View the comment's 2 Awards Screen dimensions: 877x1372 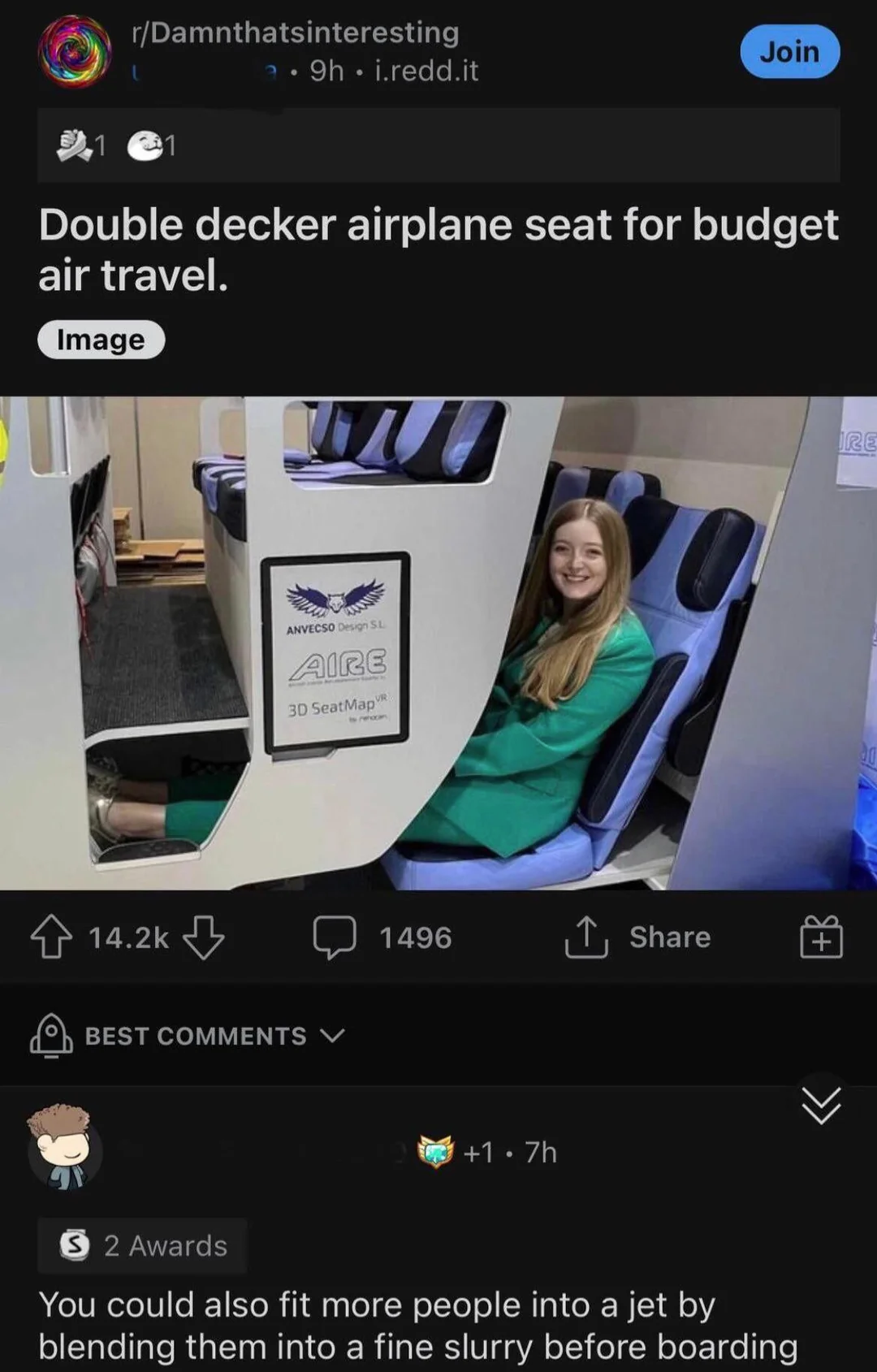pyautogui.click(x=143, y=1245)
